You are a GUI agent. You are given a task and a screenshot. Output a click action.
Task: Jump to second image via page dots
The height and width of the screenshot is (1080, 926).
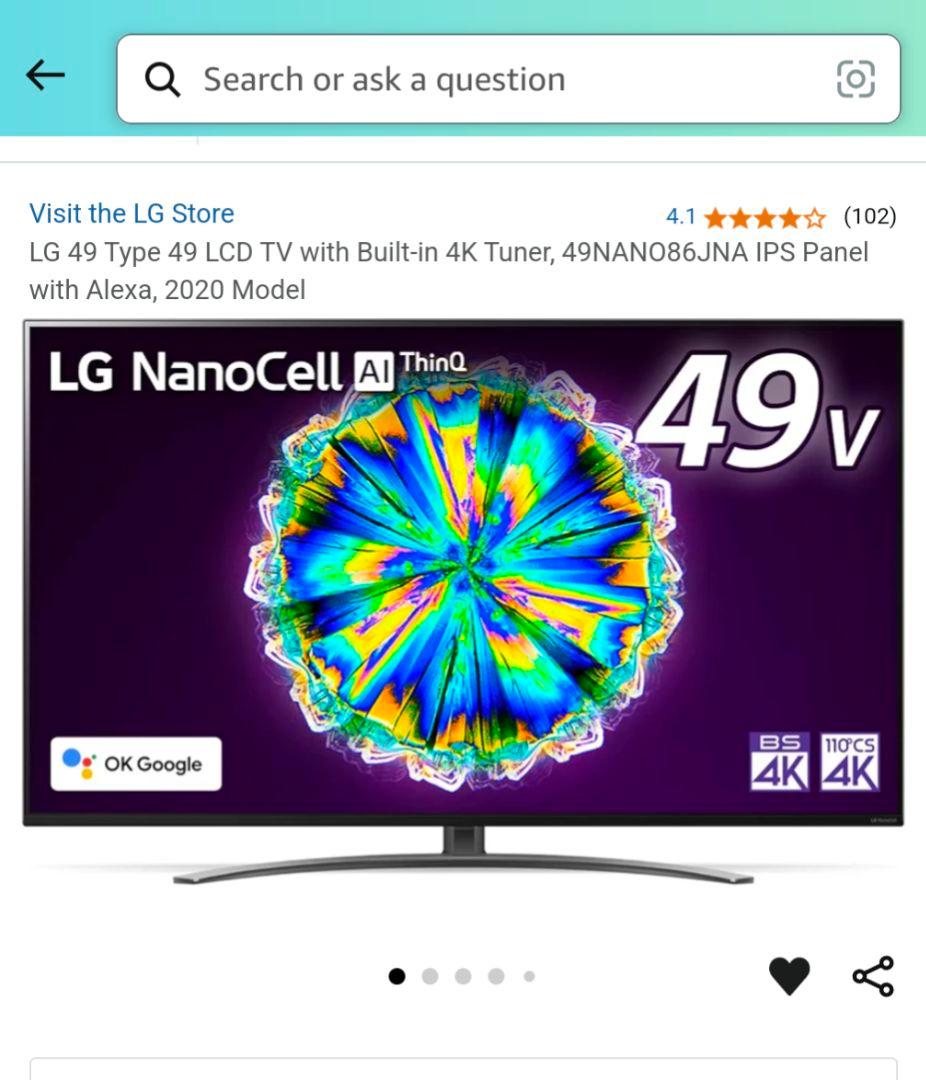pyautogui.click(x=430, y=977)
